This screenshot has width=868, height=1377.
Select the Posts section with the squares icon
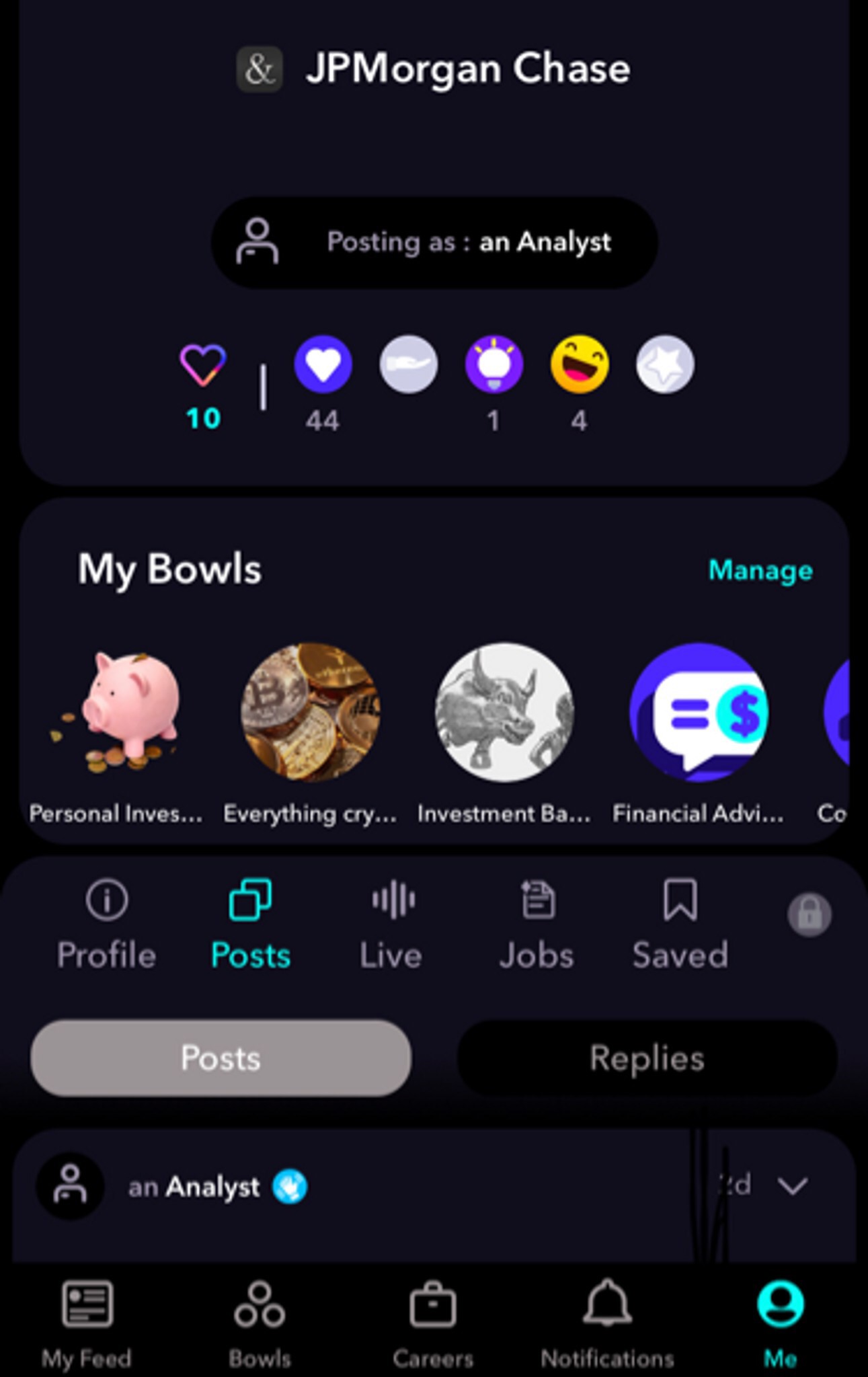click(x=250, y=924)
